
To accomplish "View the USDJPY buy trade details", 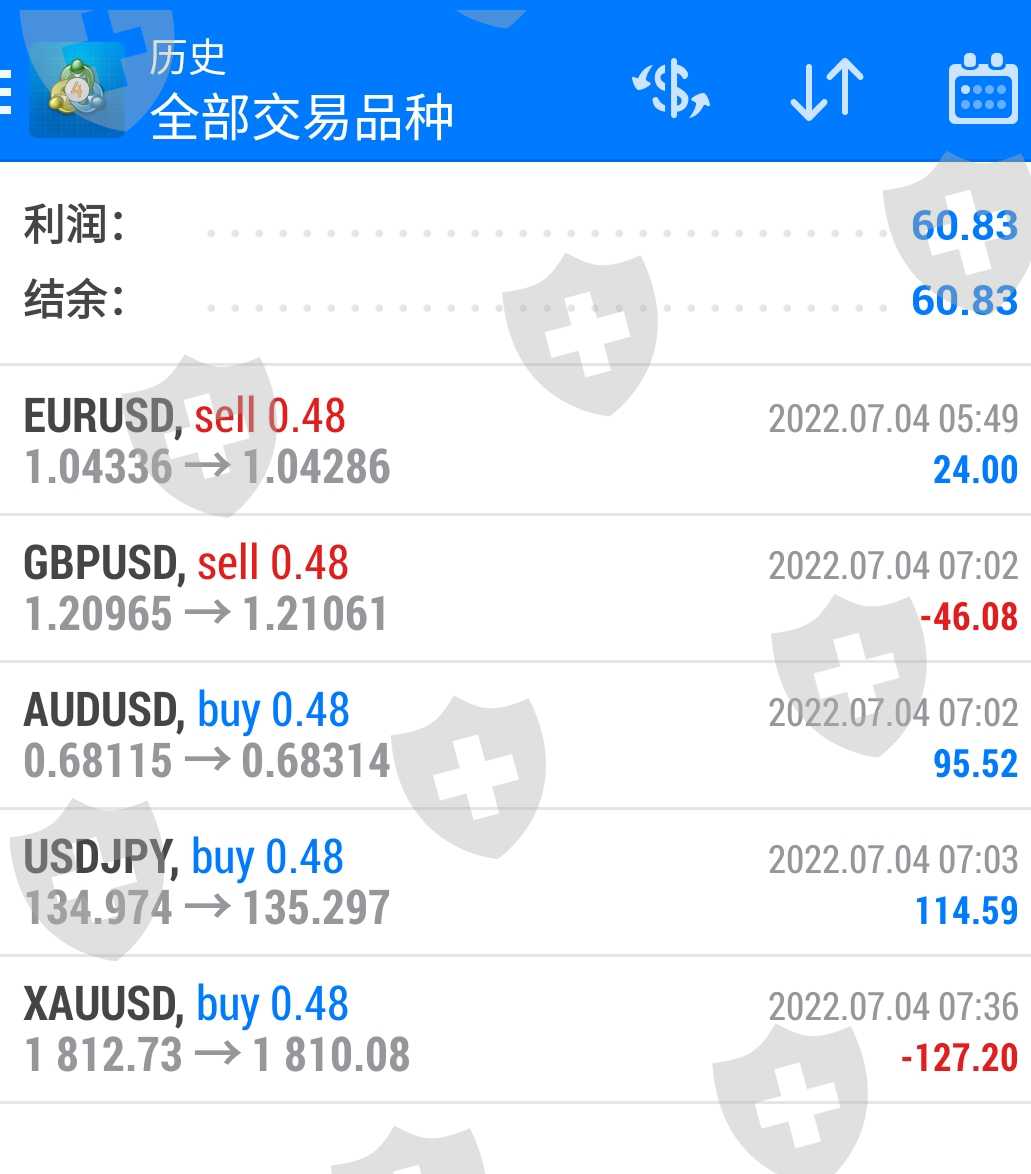I will [515, 883].
